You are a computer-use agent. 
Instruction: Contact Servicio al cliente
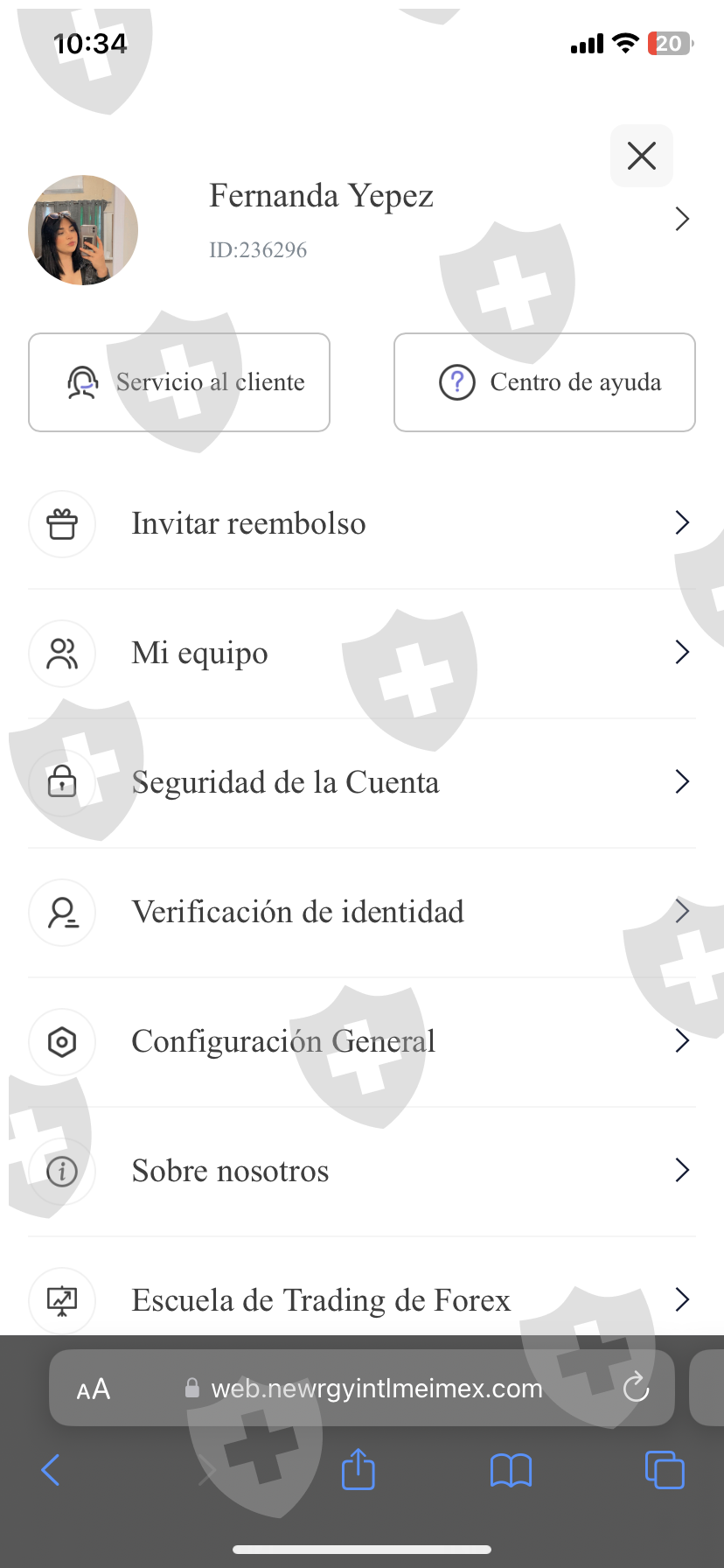pos(179,382)
